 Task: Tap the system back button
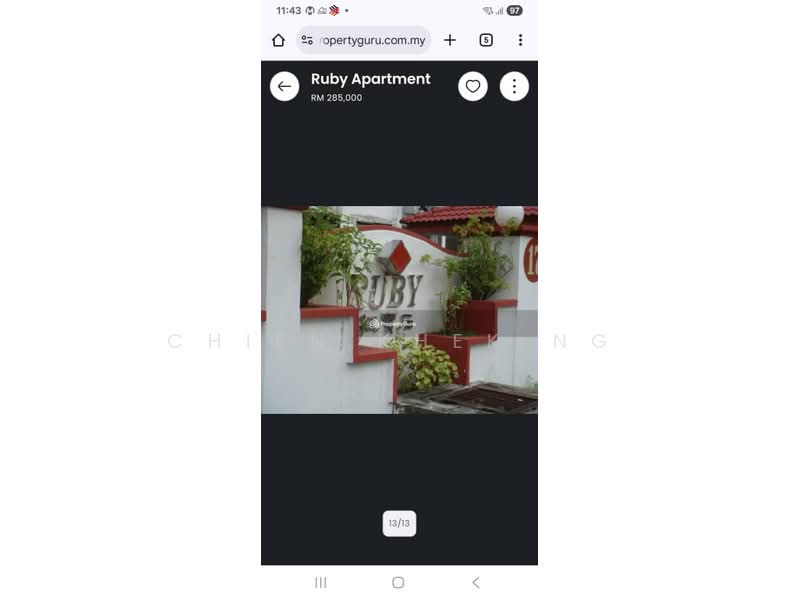pyautogui.click(x=476, y=582)
